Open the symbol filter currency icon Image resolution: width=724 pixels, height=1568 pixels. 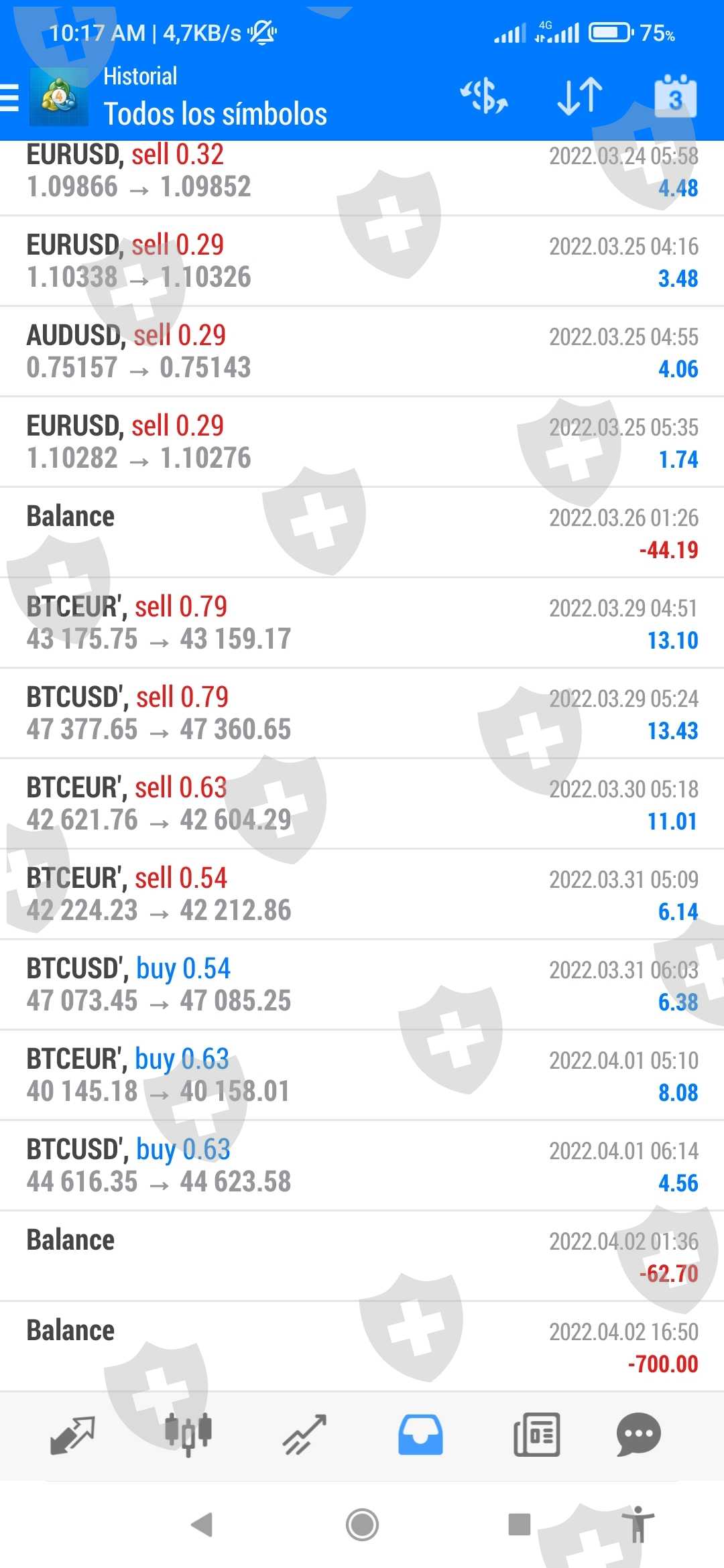(484, 96)
